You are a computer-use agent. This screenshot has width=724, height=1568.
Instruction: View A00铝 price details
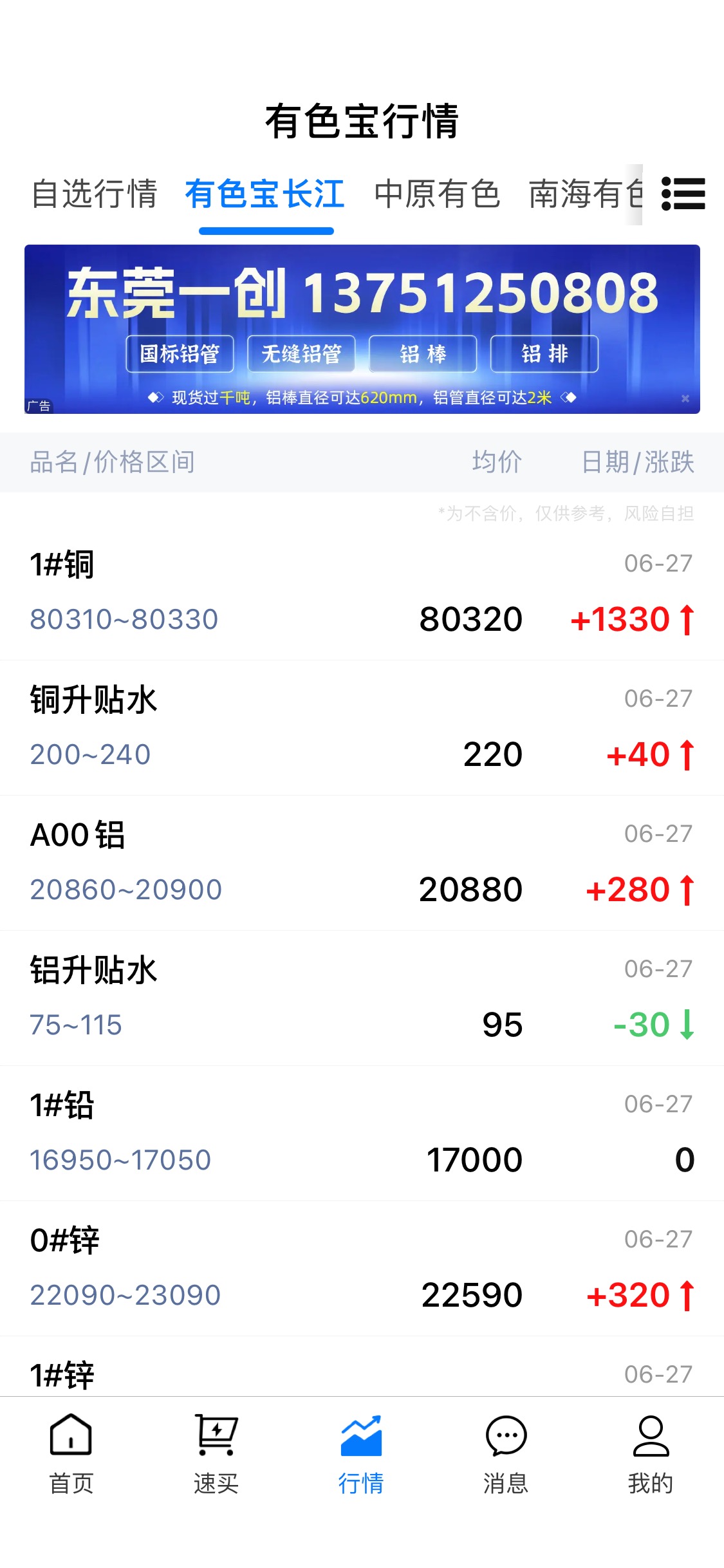click(x=362, y=863)
